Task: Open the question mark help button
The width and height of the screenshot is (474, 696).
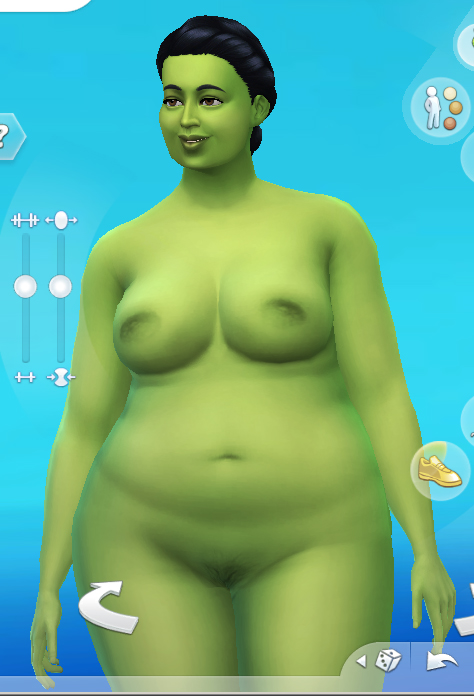Action: (10, 136)
